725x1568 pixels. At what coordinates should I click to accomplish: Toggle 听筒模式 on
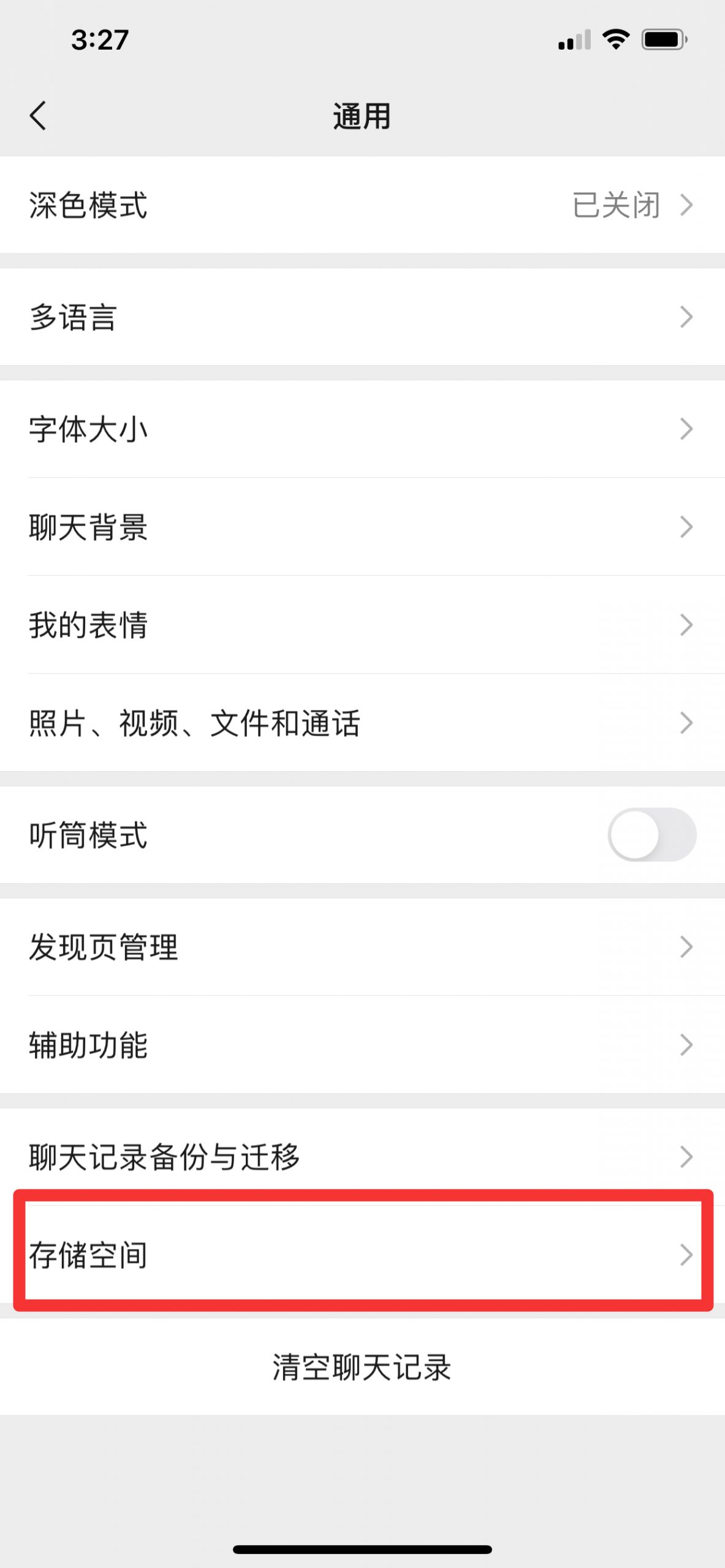[651, 834]
